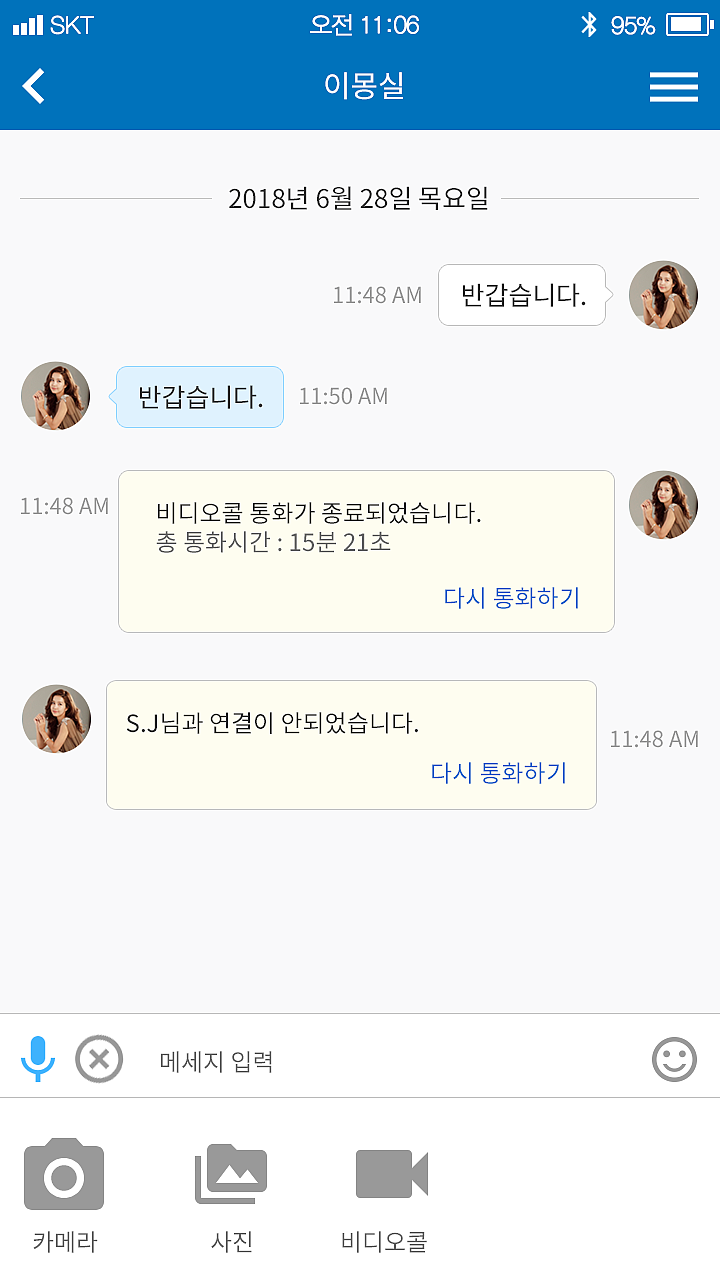Screen dimensions: 720x1280
Task: Open the emoji picker smiley icon
Action: pyautogui.click(x=674, y=1057)
